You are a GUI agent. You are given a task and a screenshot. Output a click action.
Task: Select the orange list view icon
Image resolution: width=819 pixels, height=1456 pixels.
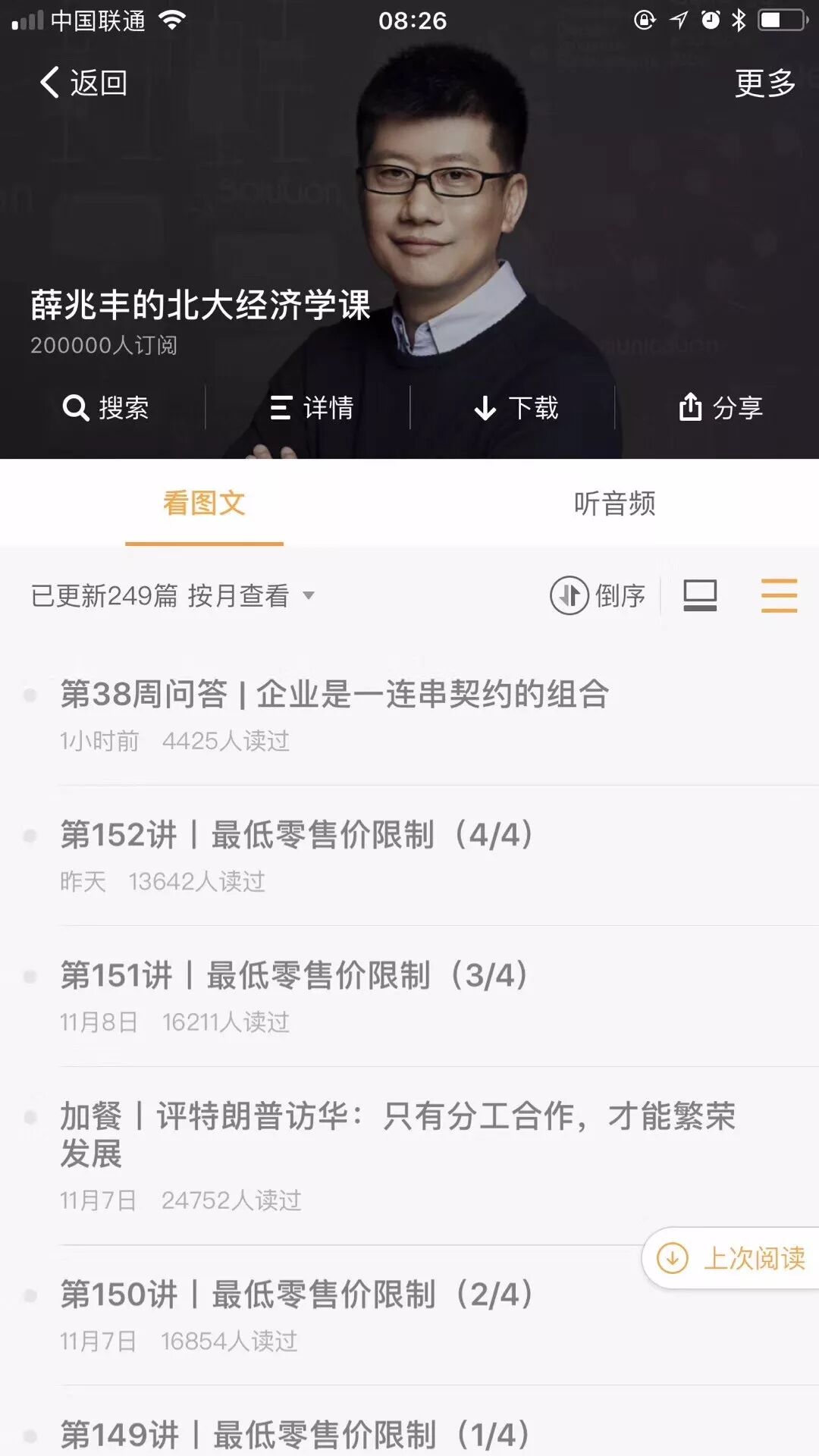point(779,595)
